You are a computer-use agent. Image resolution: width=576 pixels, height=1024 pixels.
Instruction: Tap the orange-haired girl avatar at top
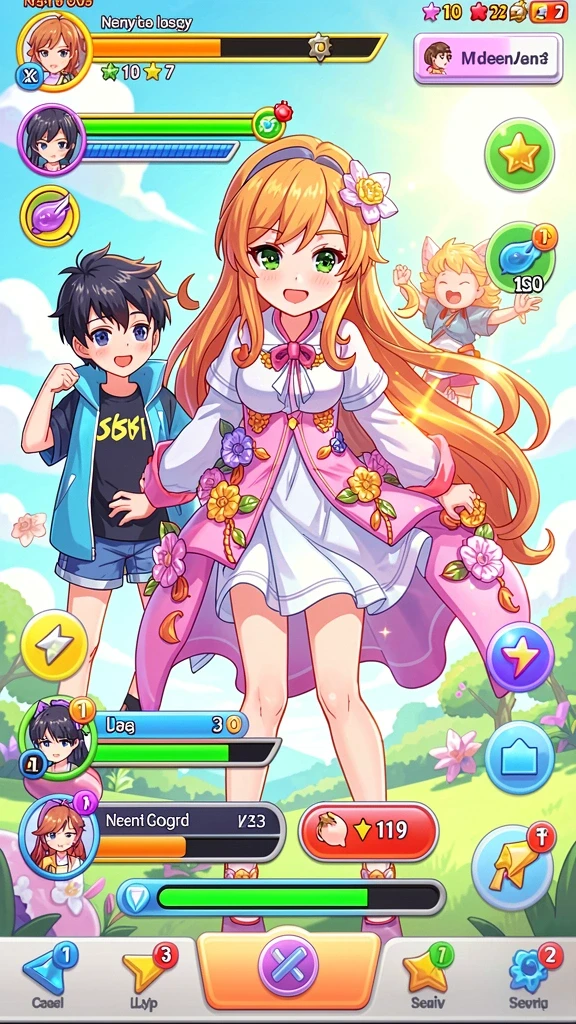tap(55, 48)
